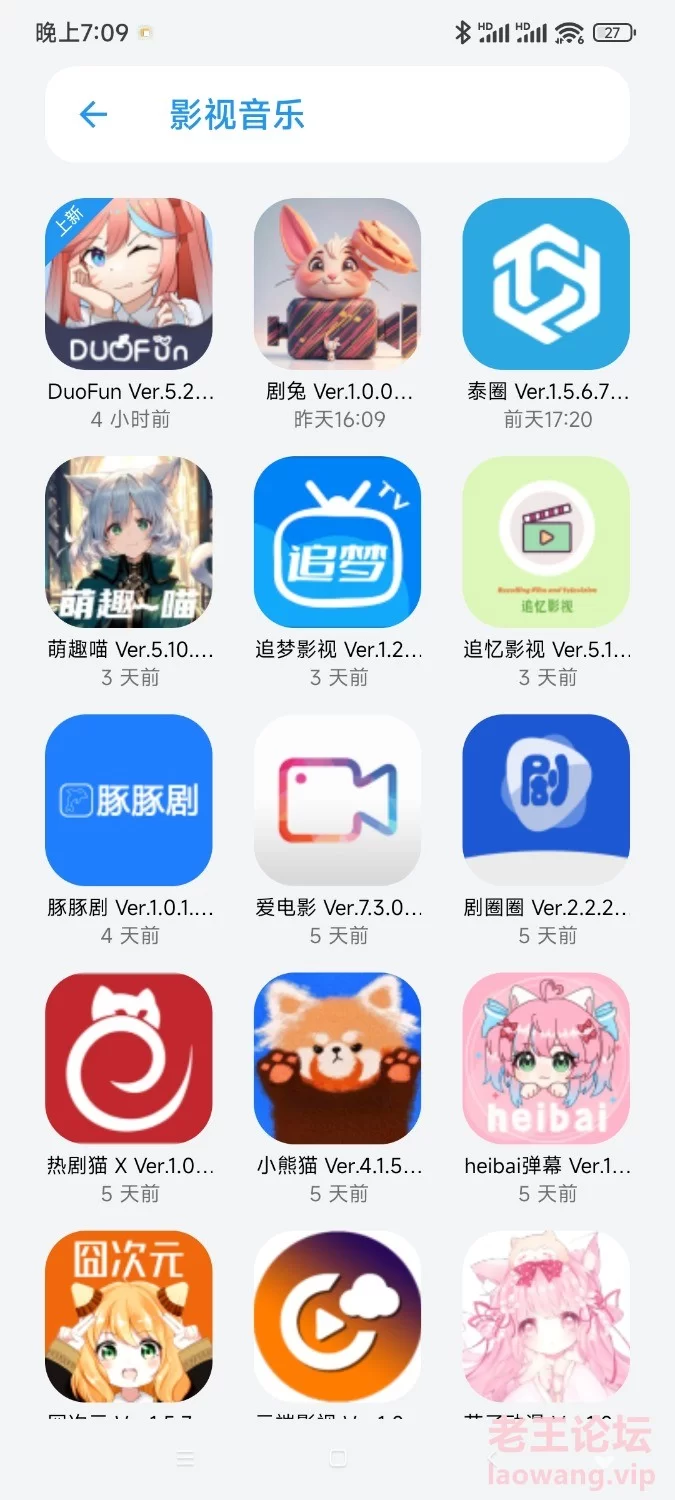Open the heibai弹幕 app tile

pyautogui.click(x=546, y=1058)
